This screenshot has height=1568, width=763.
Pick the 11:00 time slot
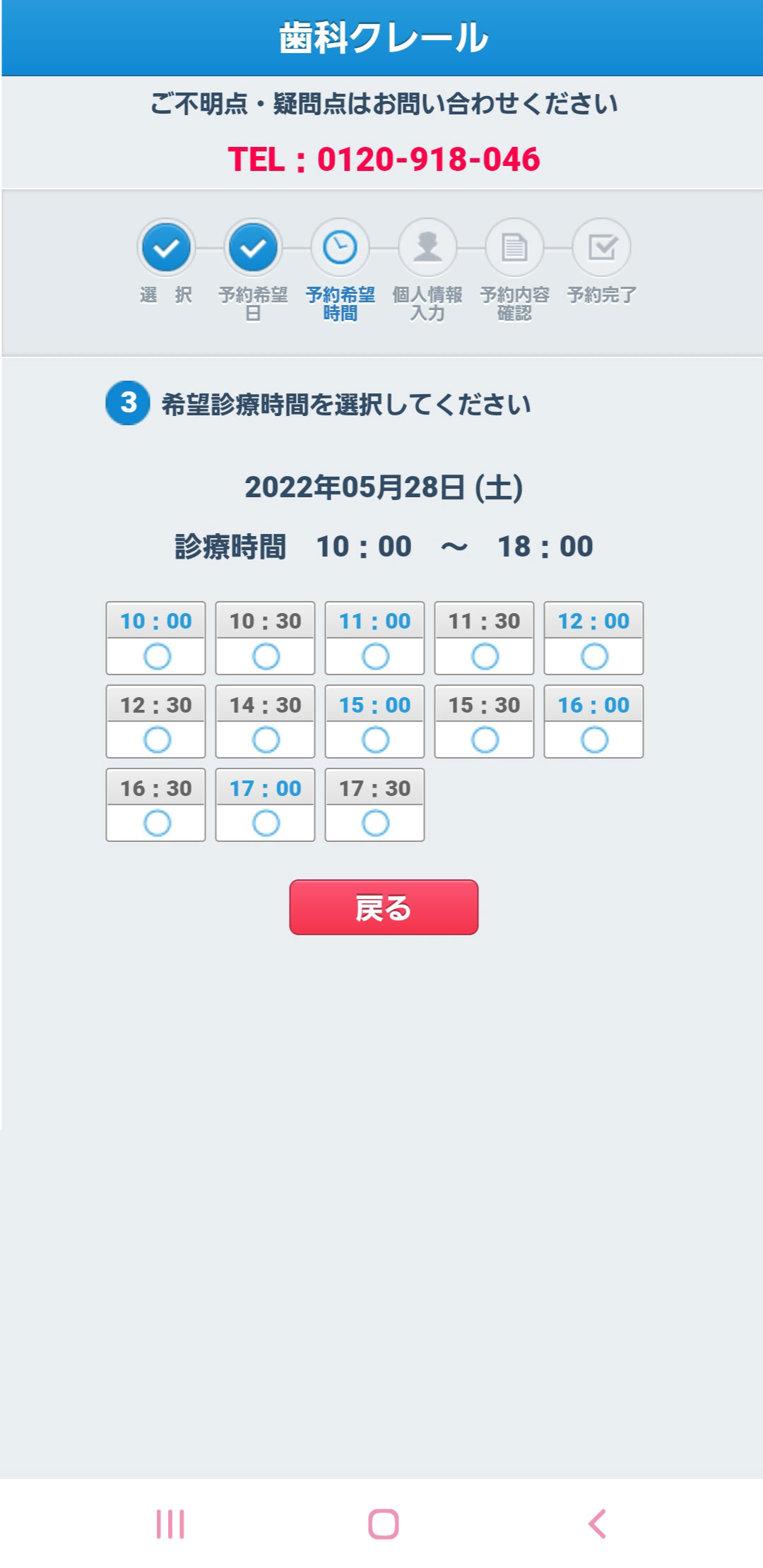374,639
